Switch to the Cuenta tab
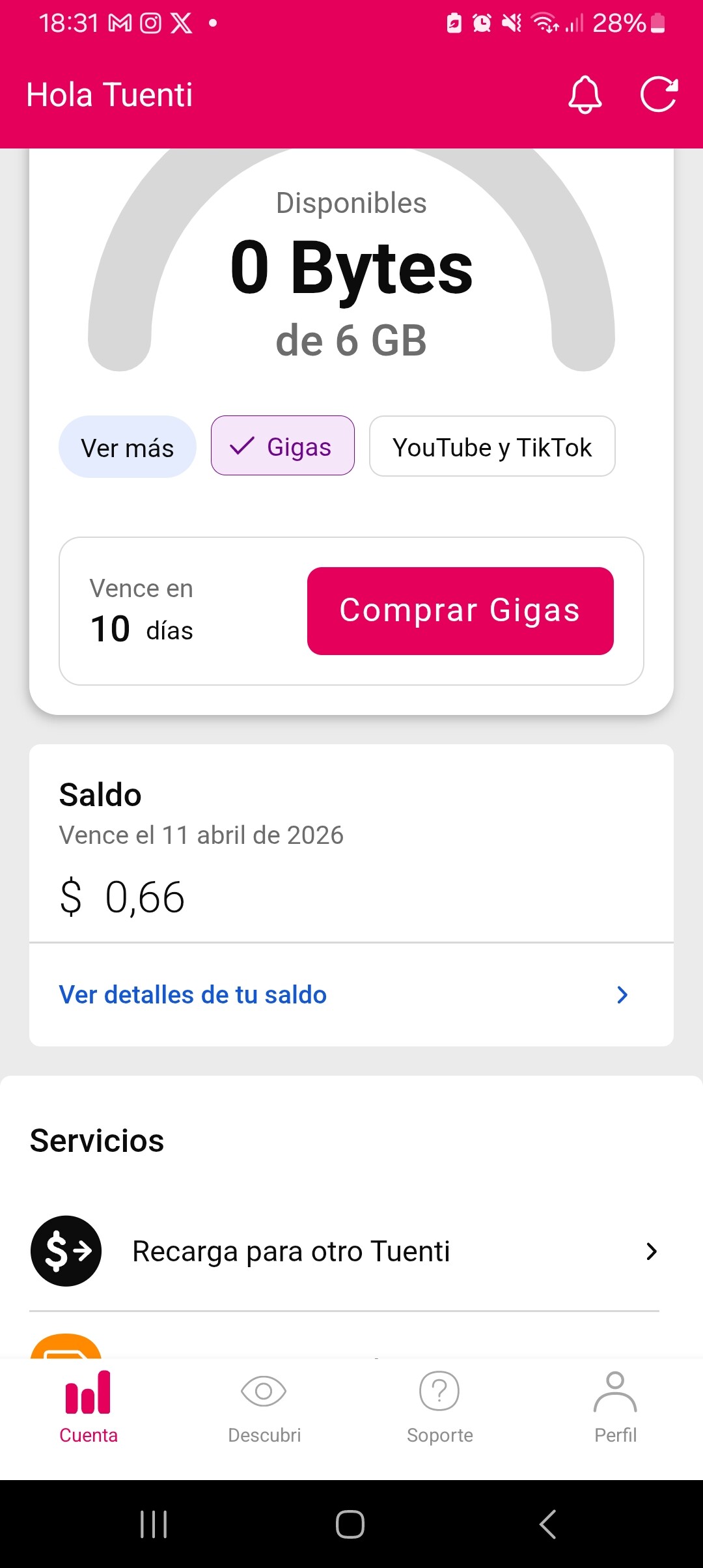Viewport: 703px width, 1568px height. pos(89,1407)
